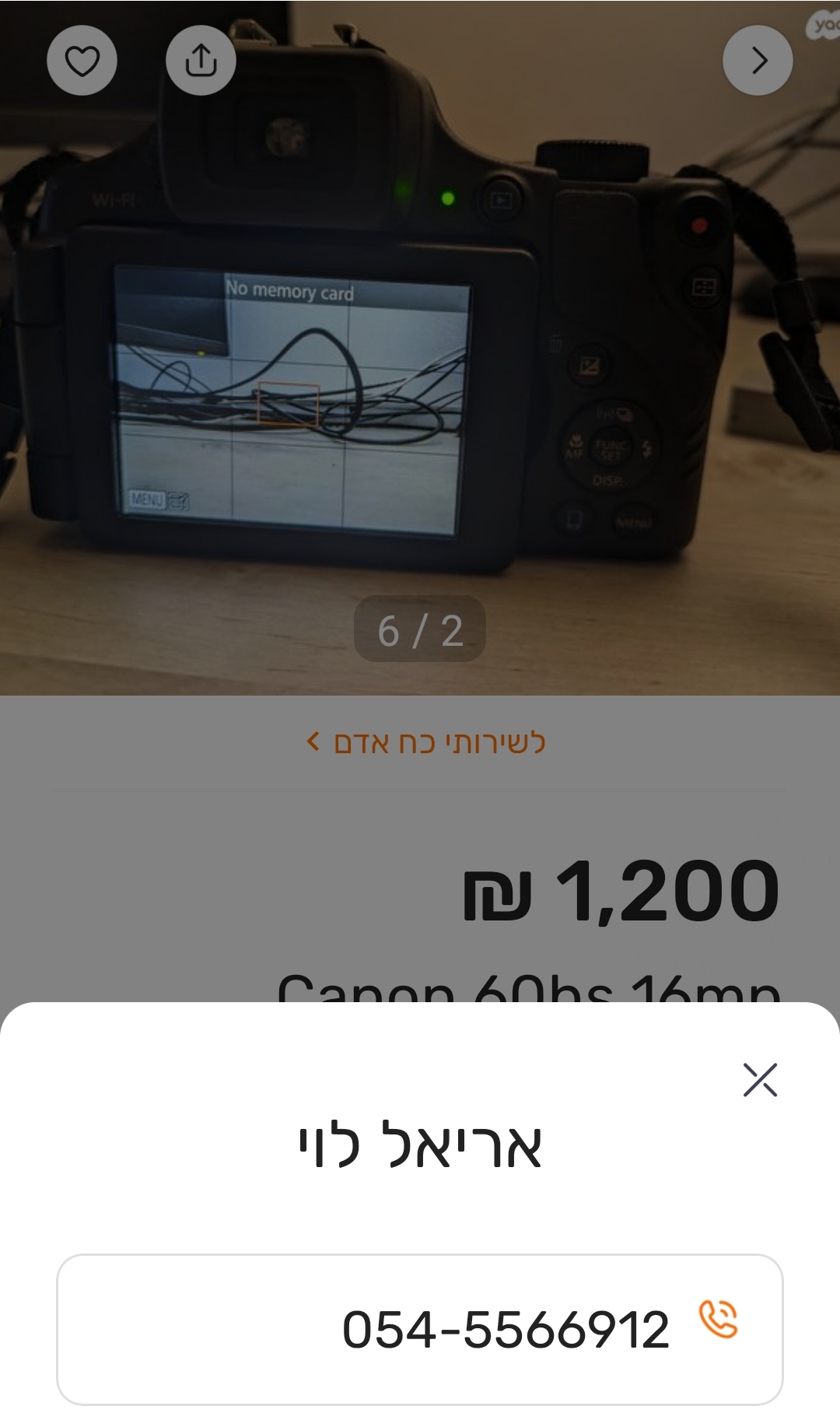Tap the right arrow to view the next photo
Viewport: 840px width, 1427px height.
(758, 60)
